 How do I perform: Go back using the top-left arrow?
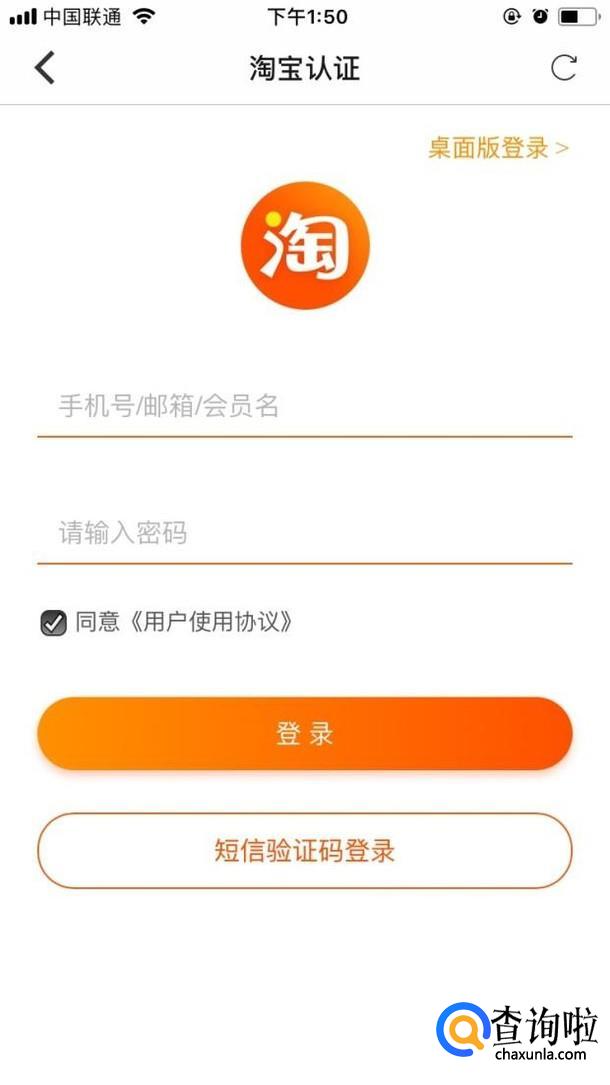coord(44,68)
